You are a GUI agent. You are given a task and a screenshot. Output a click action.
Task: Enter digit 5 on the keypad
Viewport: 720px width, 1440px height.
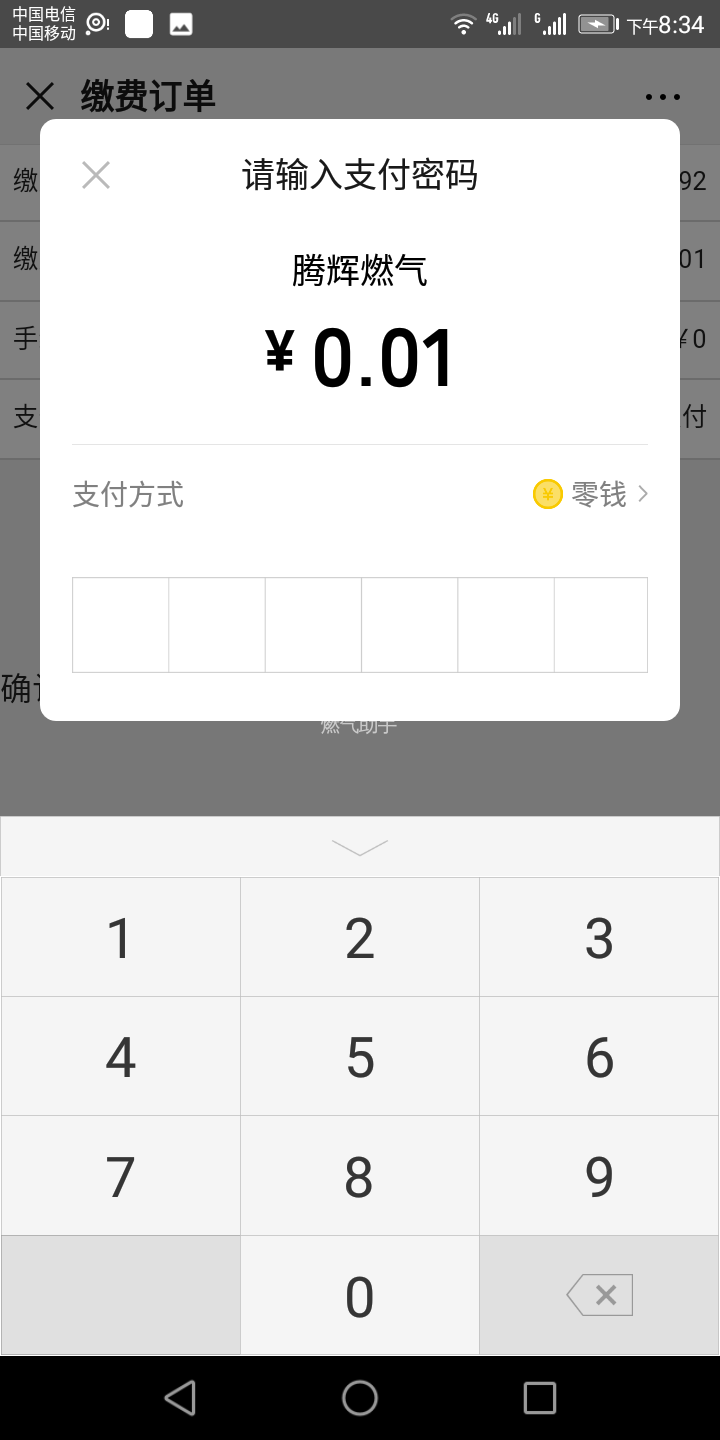[360, 1057]
